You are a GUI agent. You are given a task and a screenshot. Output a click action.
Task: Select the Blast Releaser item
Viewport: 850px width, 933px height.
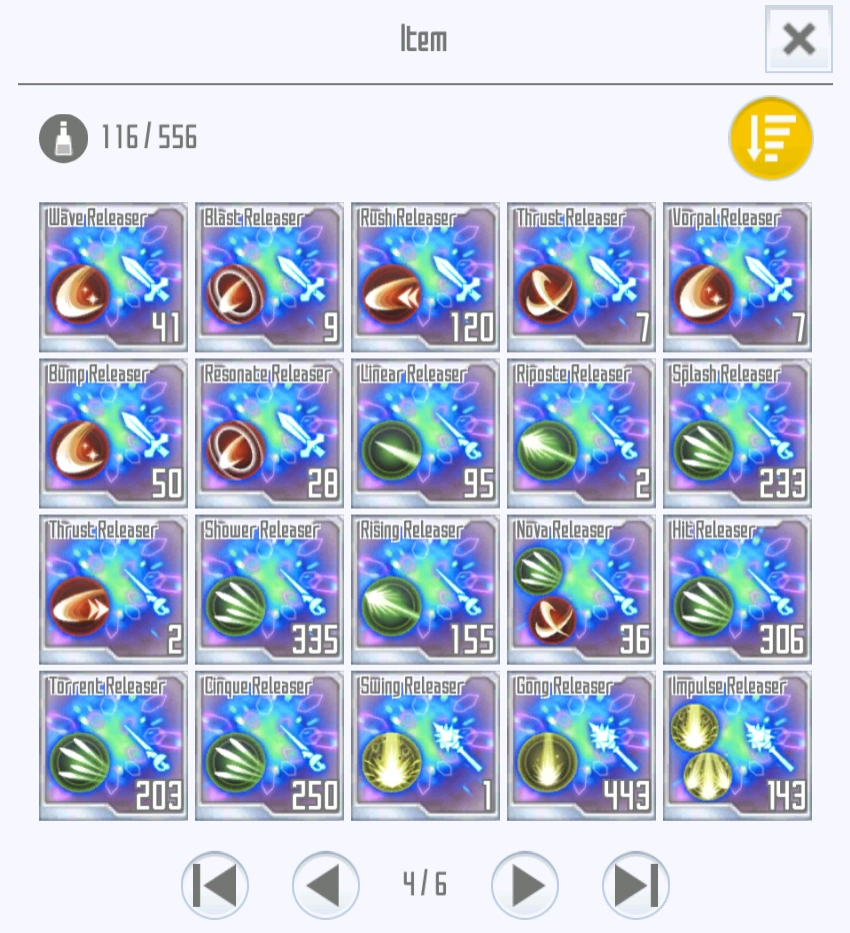[x=269, y=277]
